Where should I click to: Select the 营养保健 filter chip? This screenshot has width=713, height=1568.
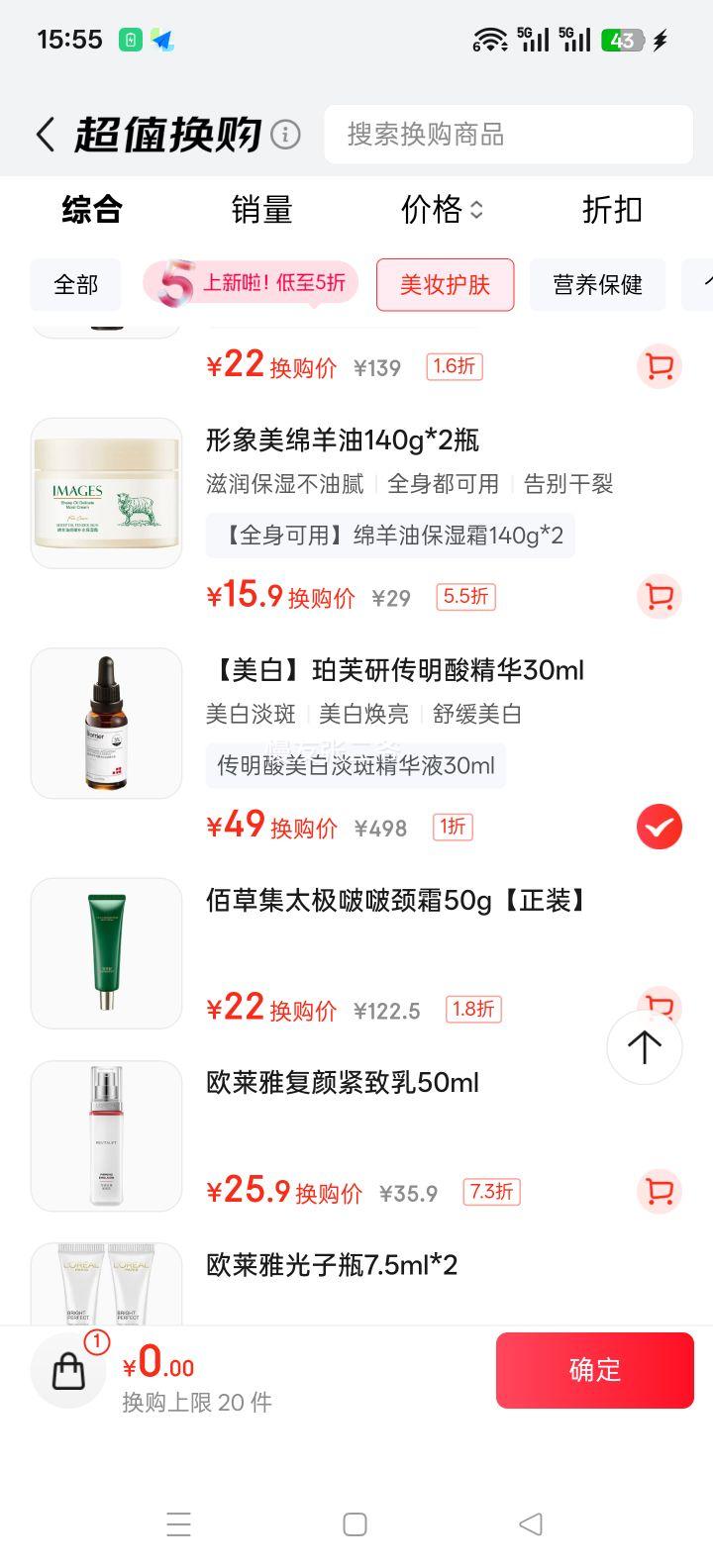tap(598, 285)
